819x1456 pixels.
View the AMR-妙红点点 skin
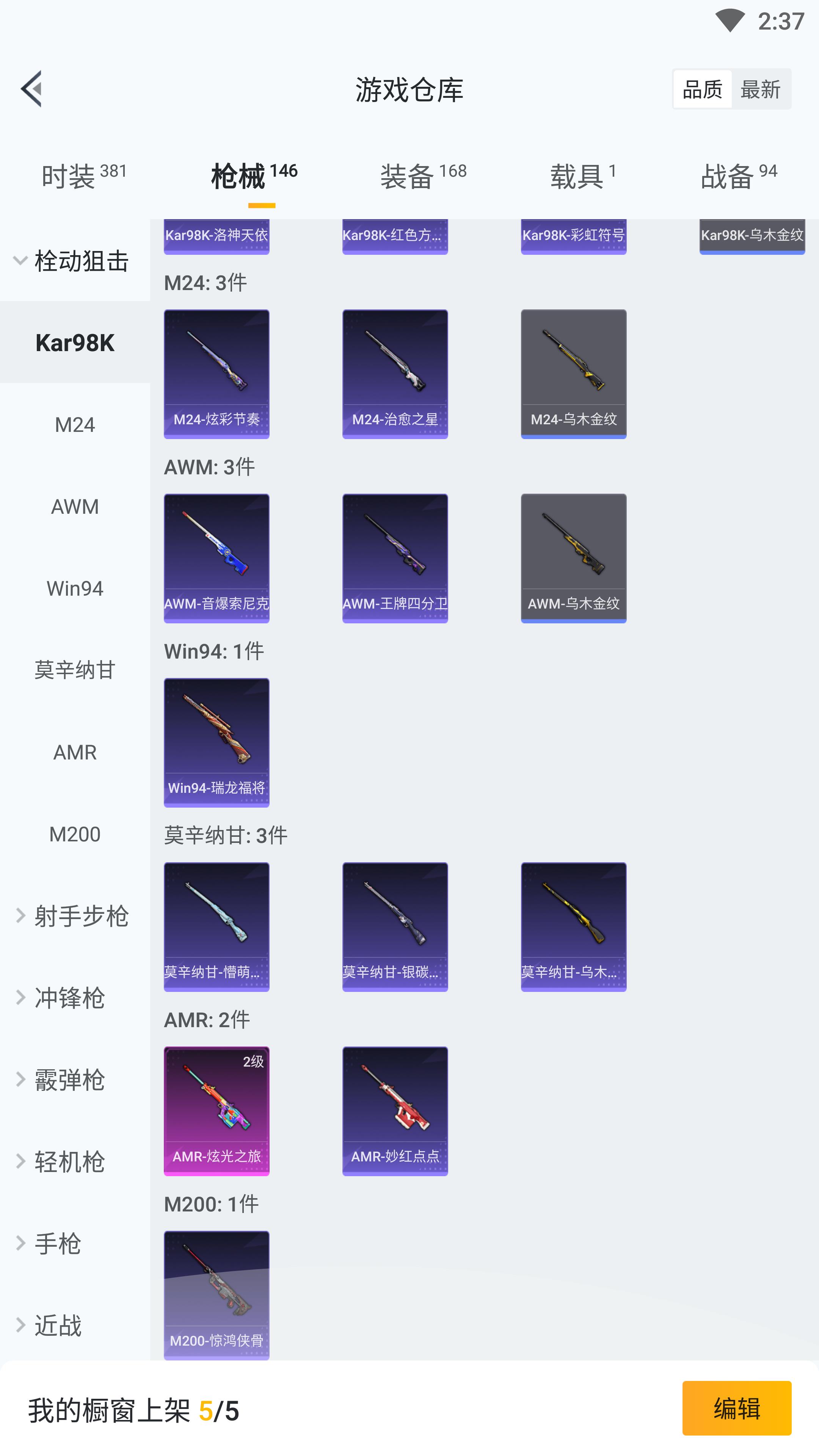(x=394, y=1111)
